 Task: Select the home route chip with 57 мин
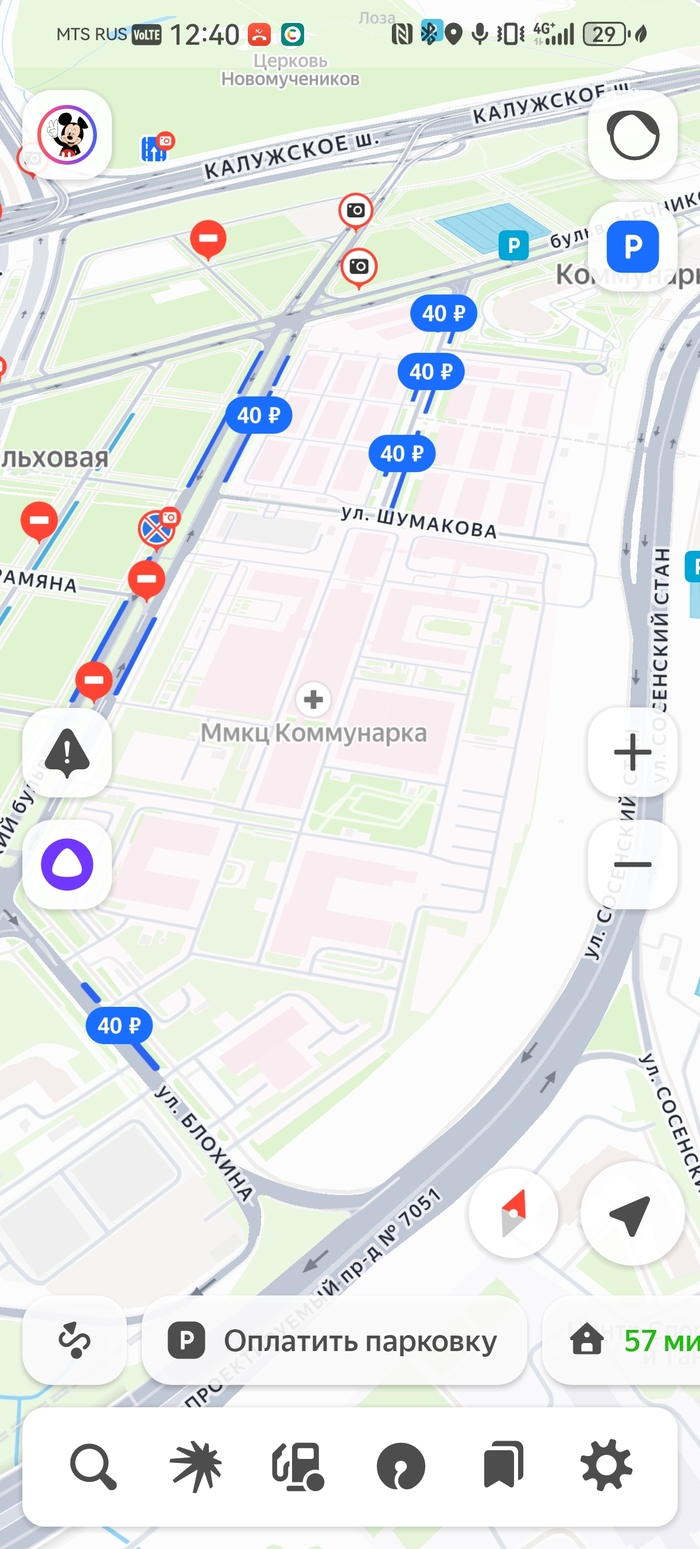point(621,1340)
